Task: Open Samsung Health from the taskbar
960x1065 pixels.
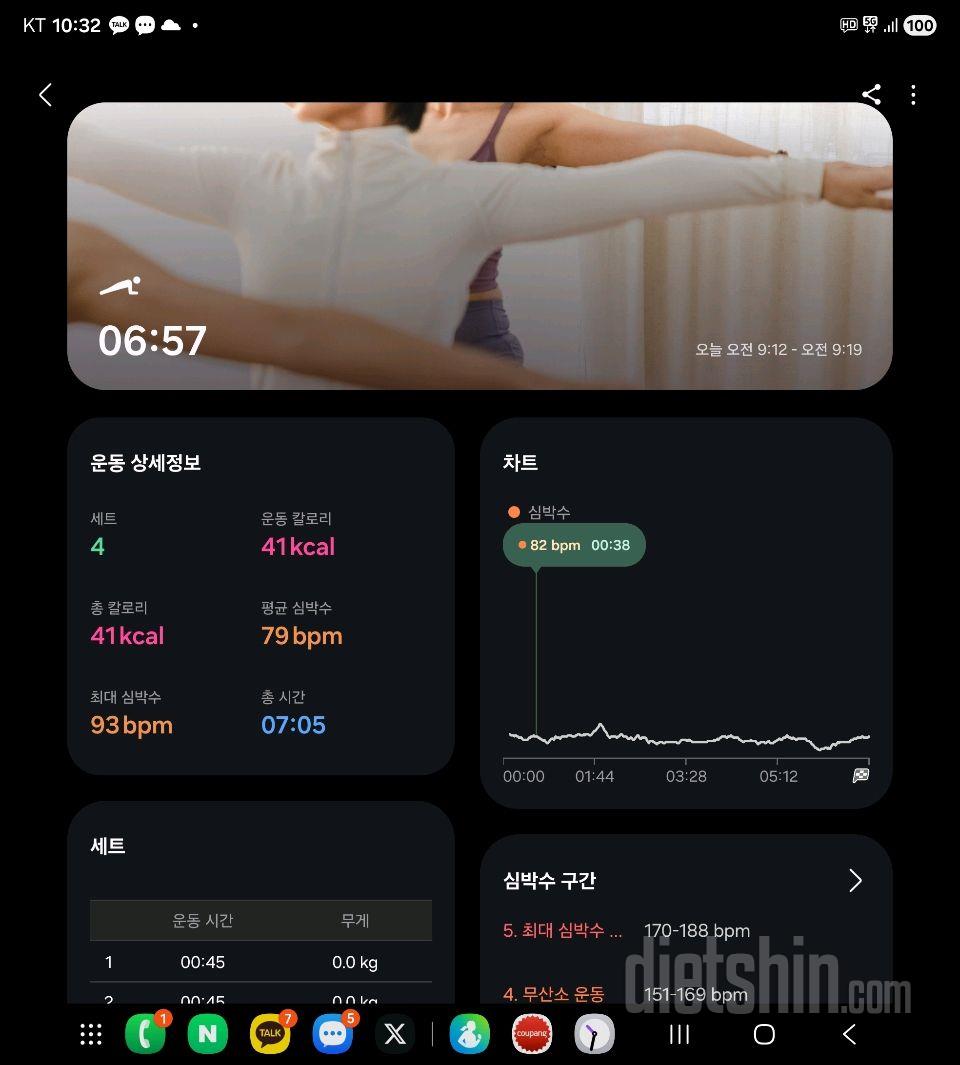Action: (469, 1034)
